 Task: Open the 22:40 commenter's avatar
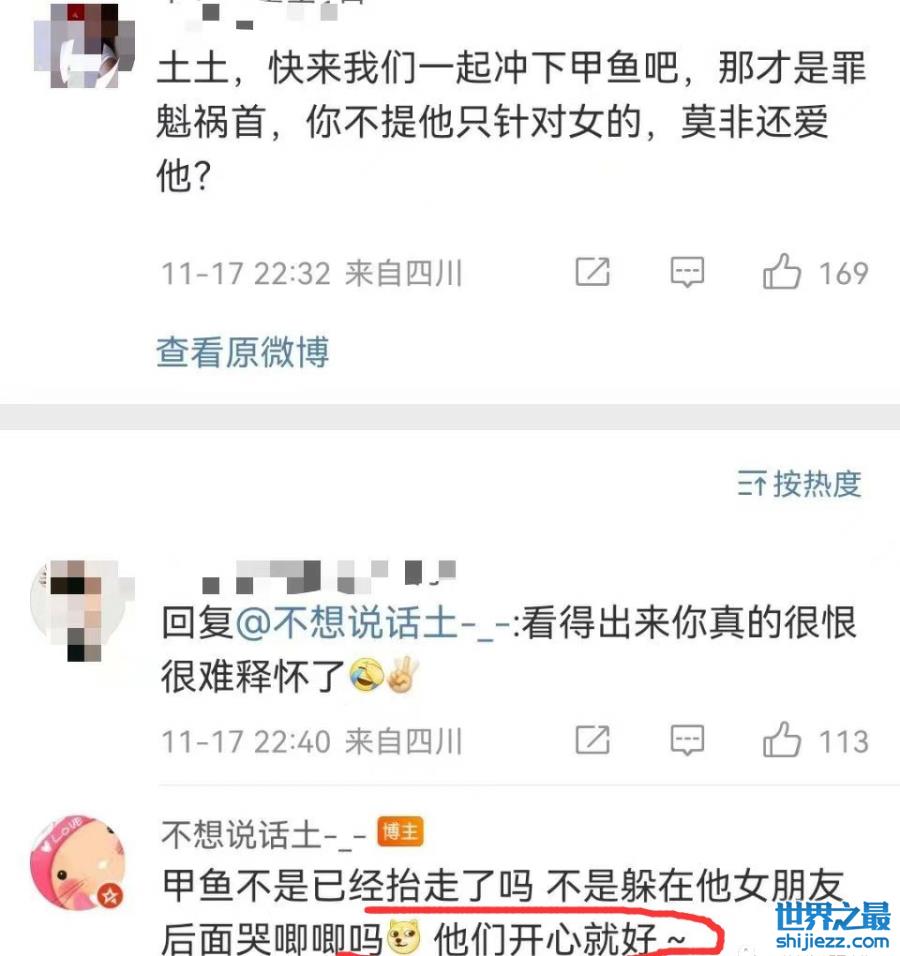point(78,607)
